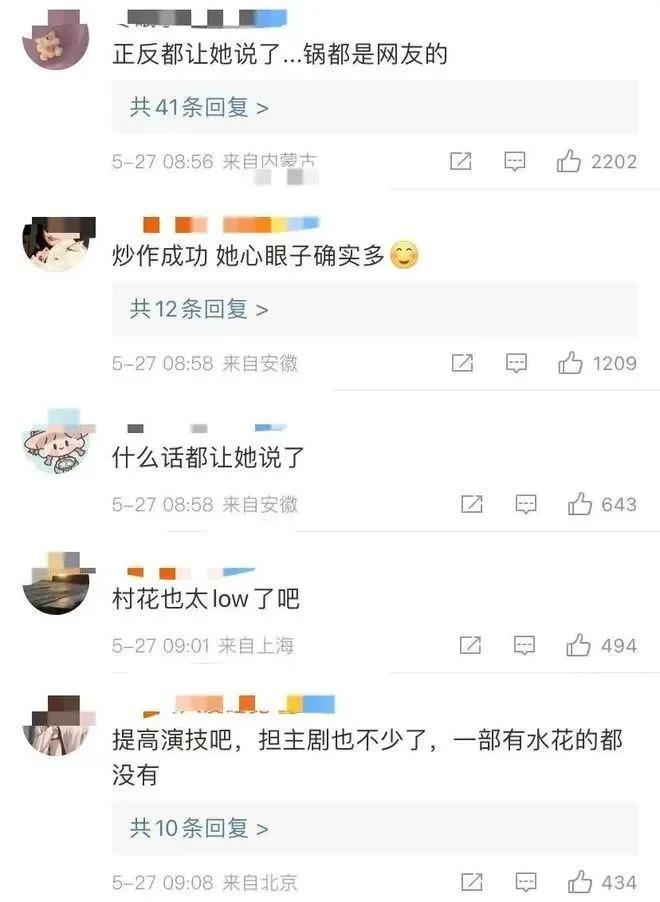
Task: View the 共10条回复 replies
Action: (199, 829)
